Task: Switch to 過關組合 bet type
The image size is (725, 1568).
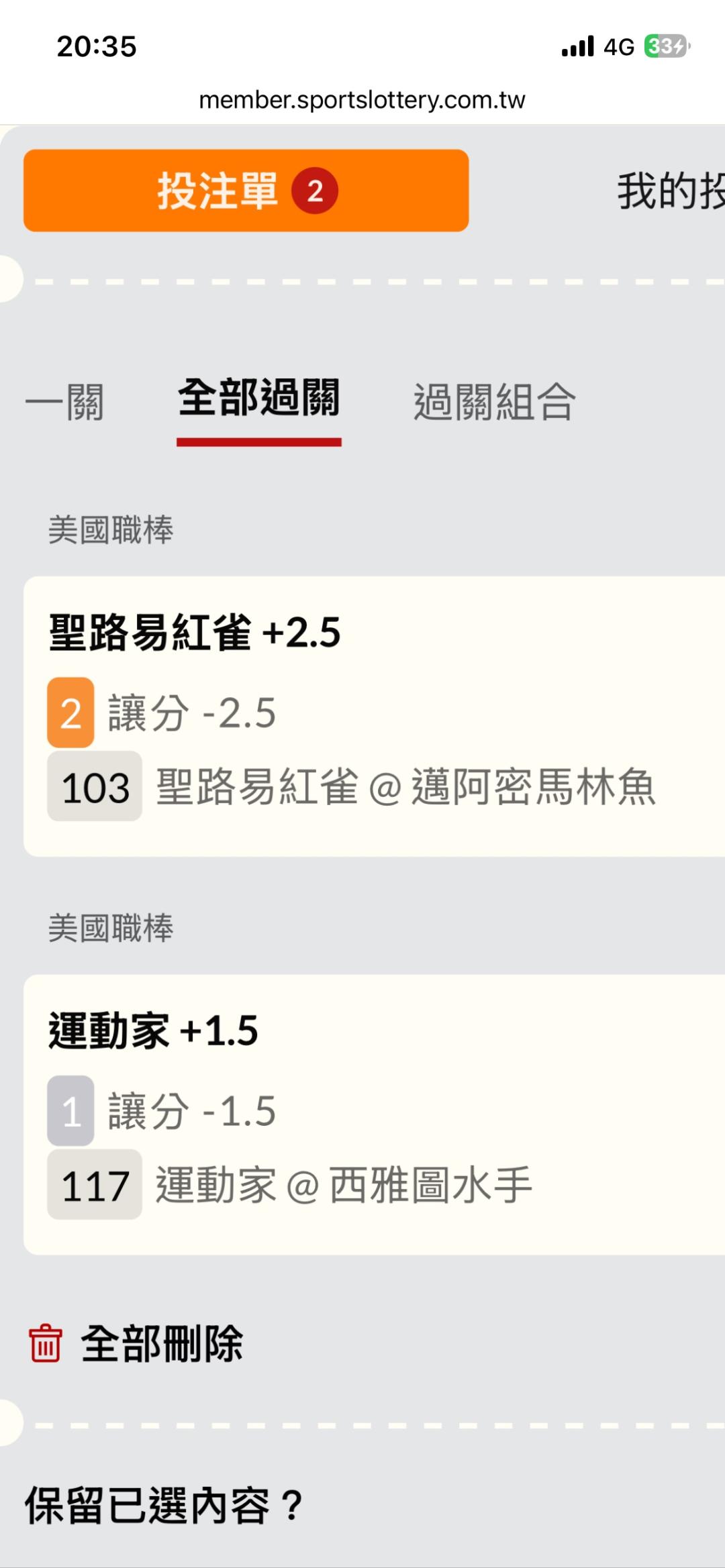Action: coord(494,402)
